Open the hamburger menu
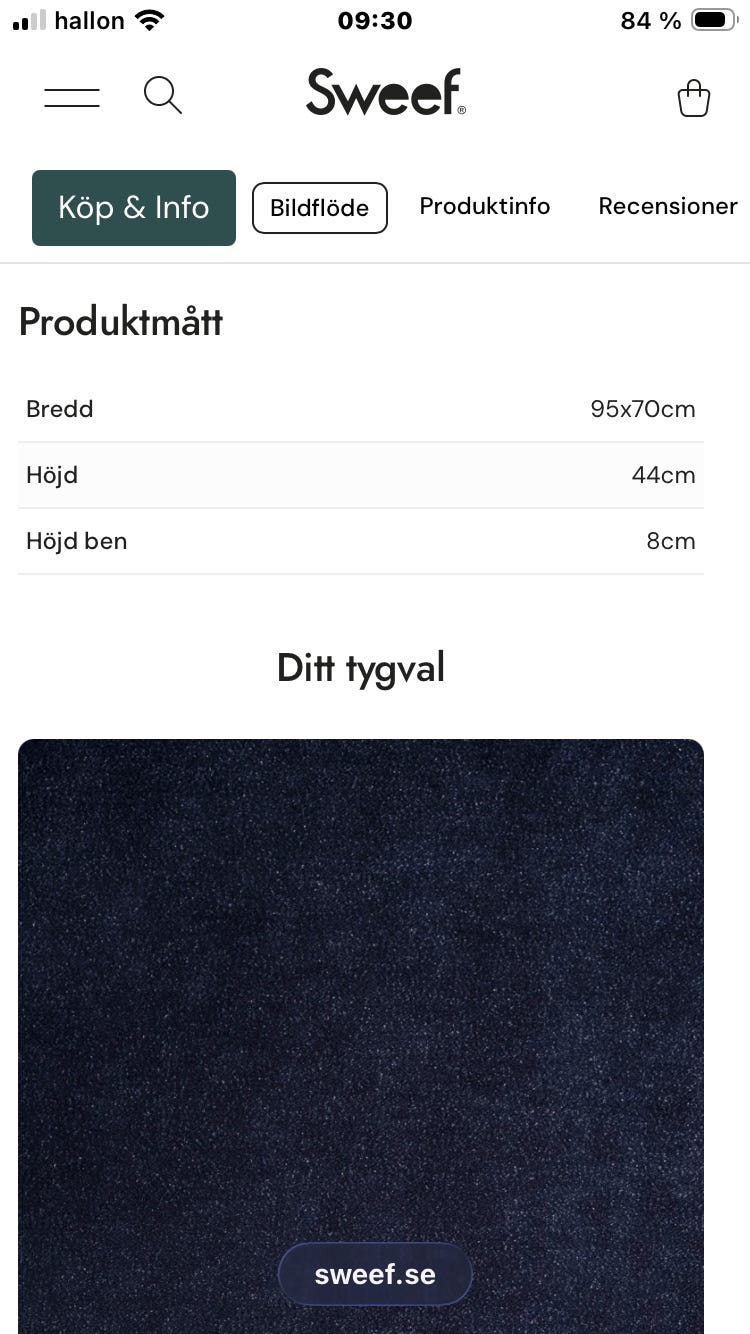 click(72, 97)
